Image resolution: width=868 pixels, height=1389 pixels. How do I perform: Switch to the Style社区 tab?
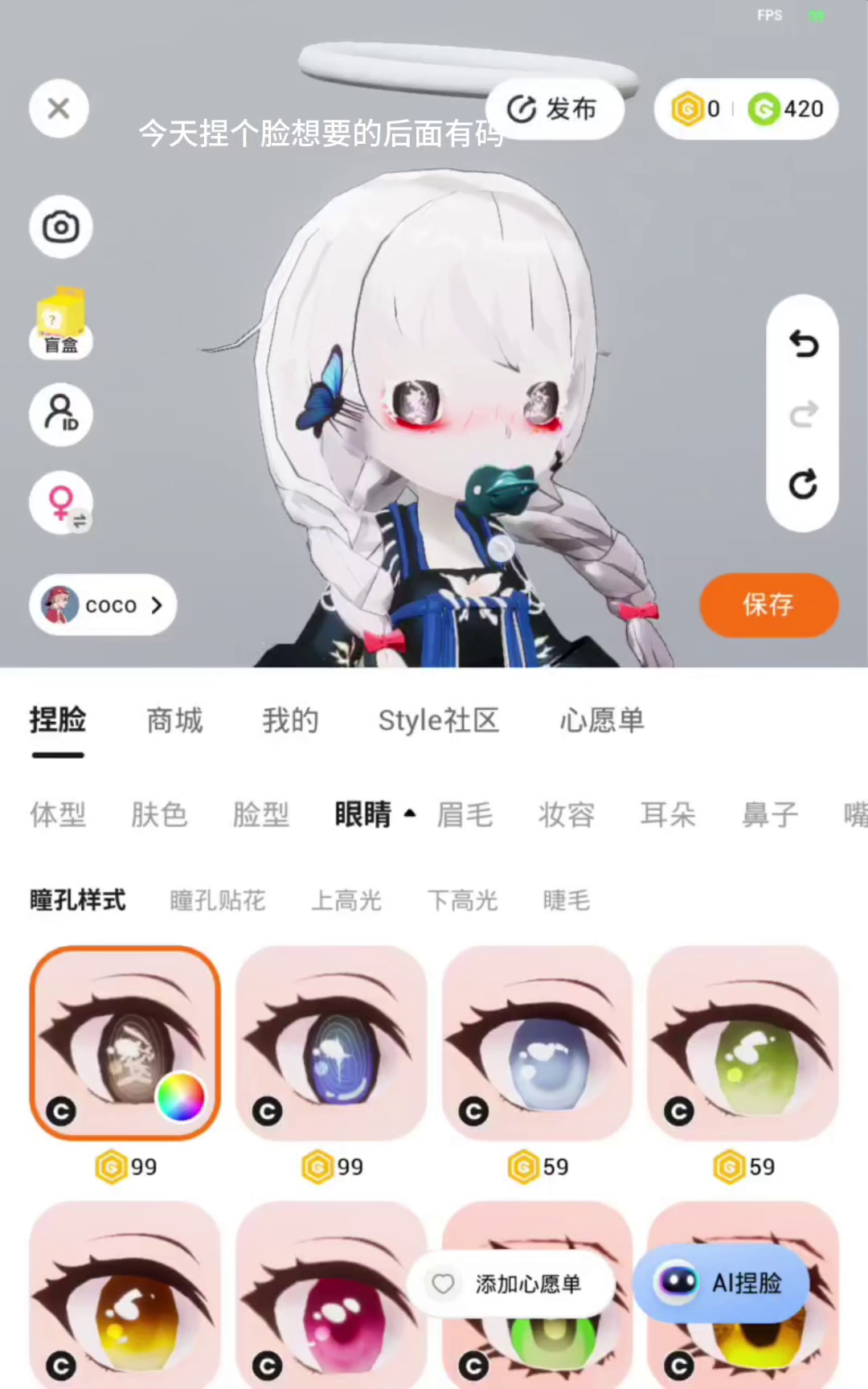(439, 720)
